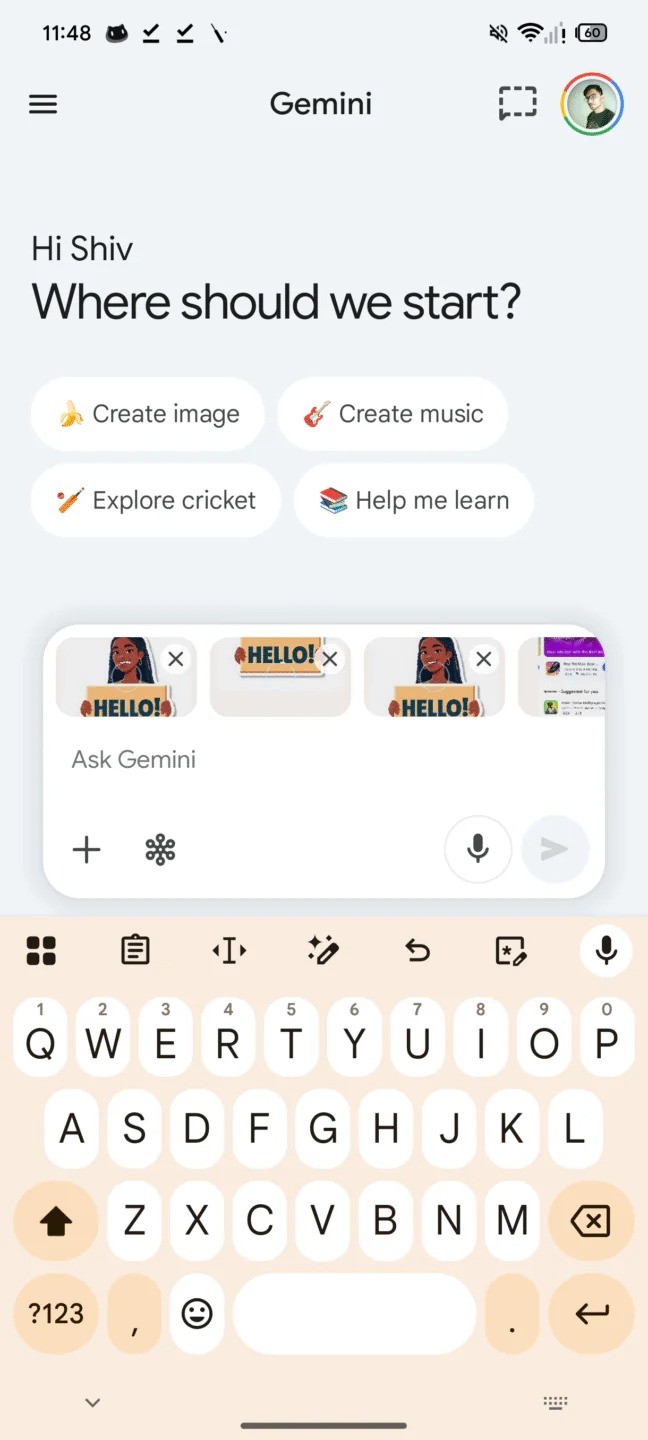Image resolution: width=648 pixels, height=1440 pixels.
Task: Send the prompt with the arrow button
Action: (554, 850)
